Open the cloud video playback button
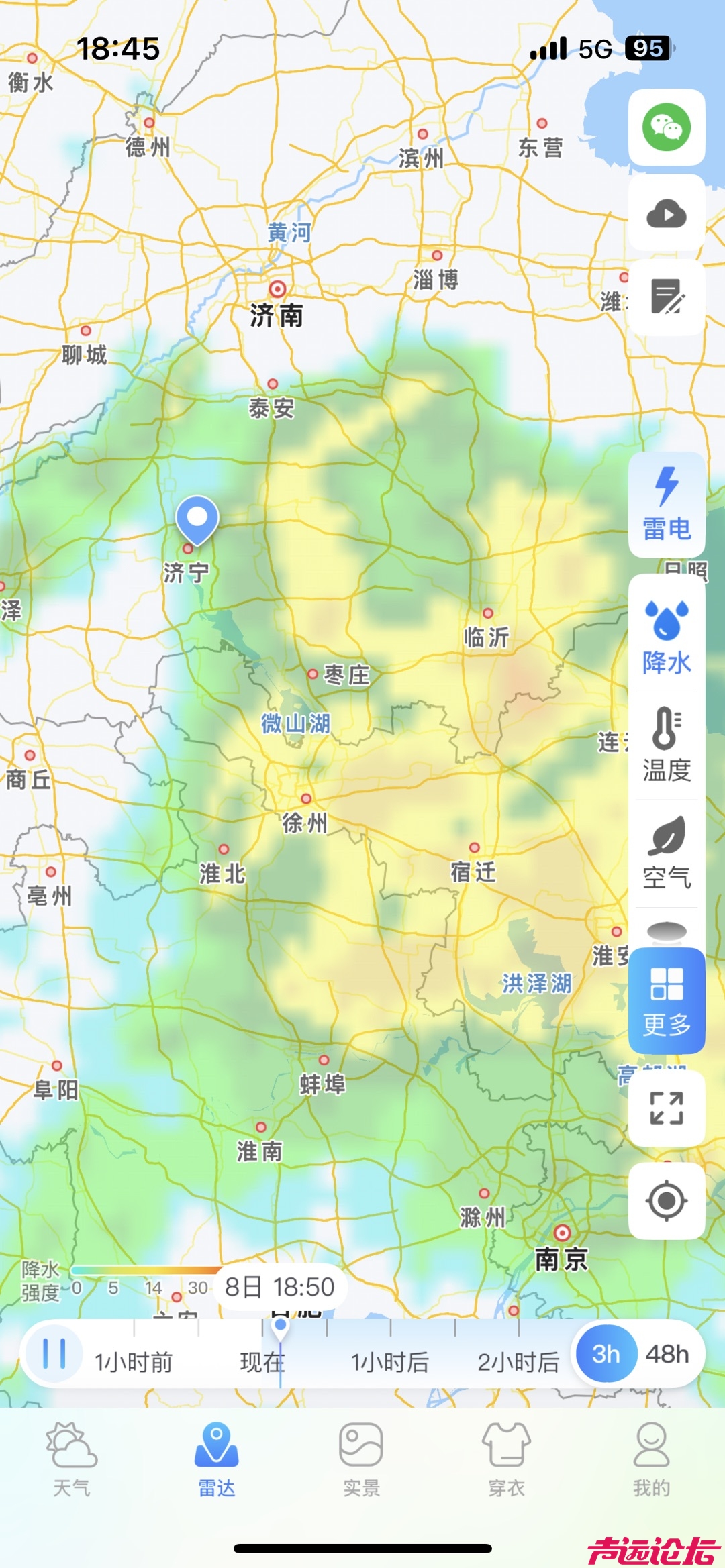Viewport: 725px width, 1568px height. (666, 213)
